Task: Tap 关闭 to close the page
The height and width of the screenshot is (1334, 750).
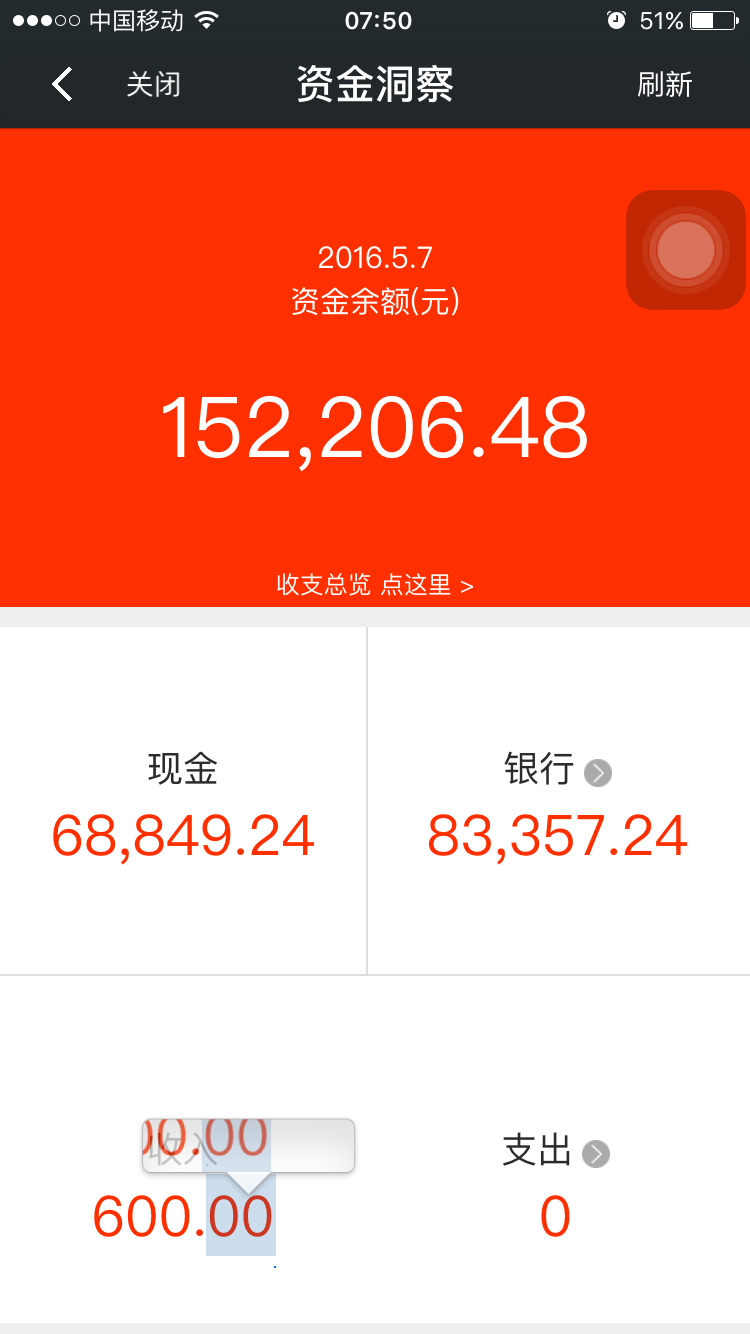Action: [x=153, y=85]
